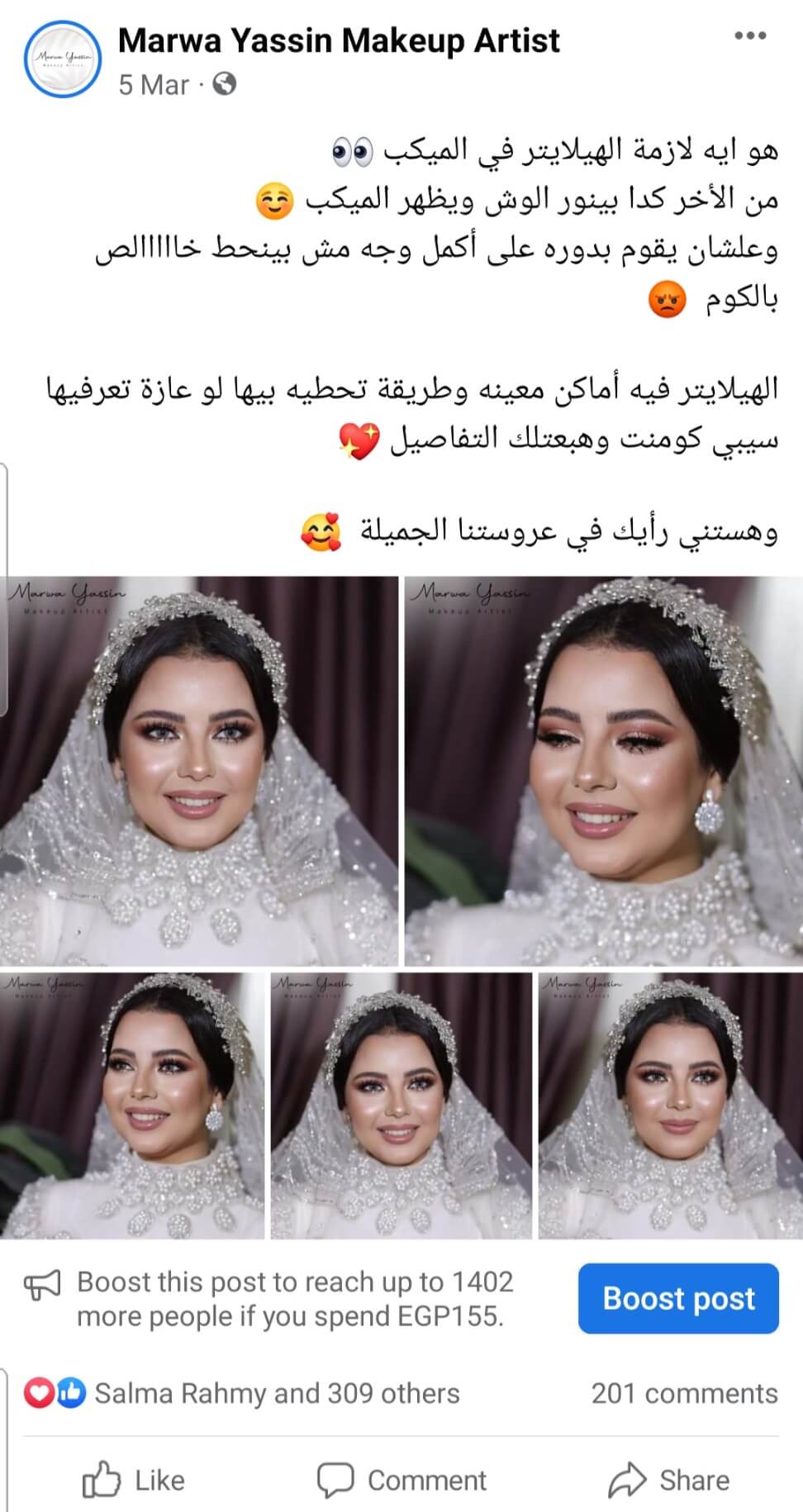Open the post overflow menu
The width and height of the screenshot is (803, 1512).
[750, 36]
